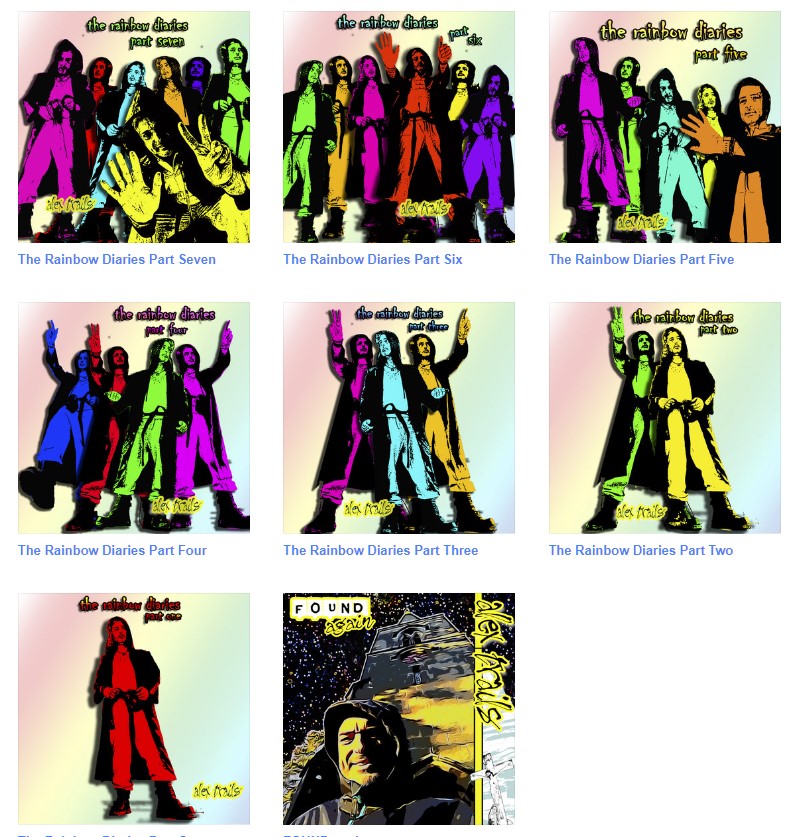Tap The Rainbow Diaries Part Six title link
Viewport: 789px width, 837px height.
(373, 259)
